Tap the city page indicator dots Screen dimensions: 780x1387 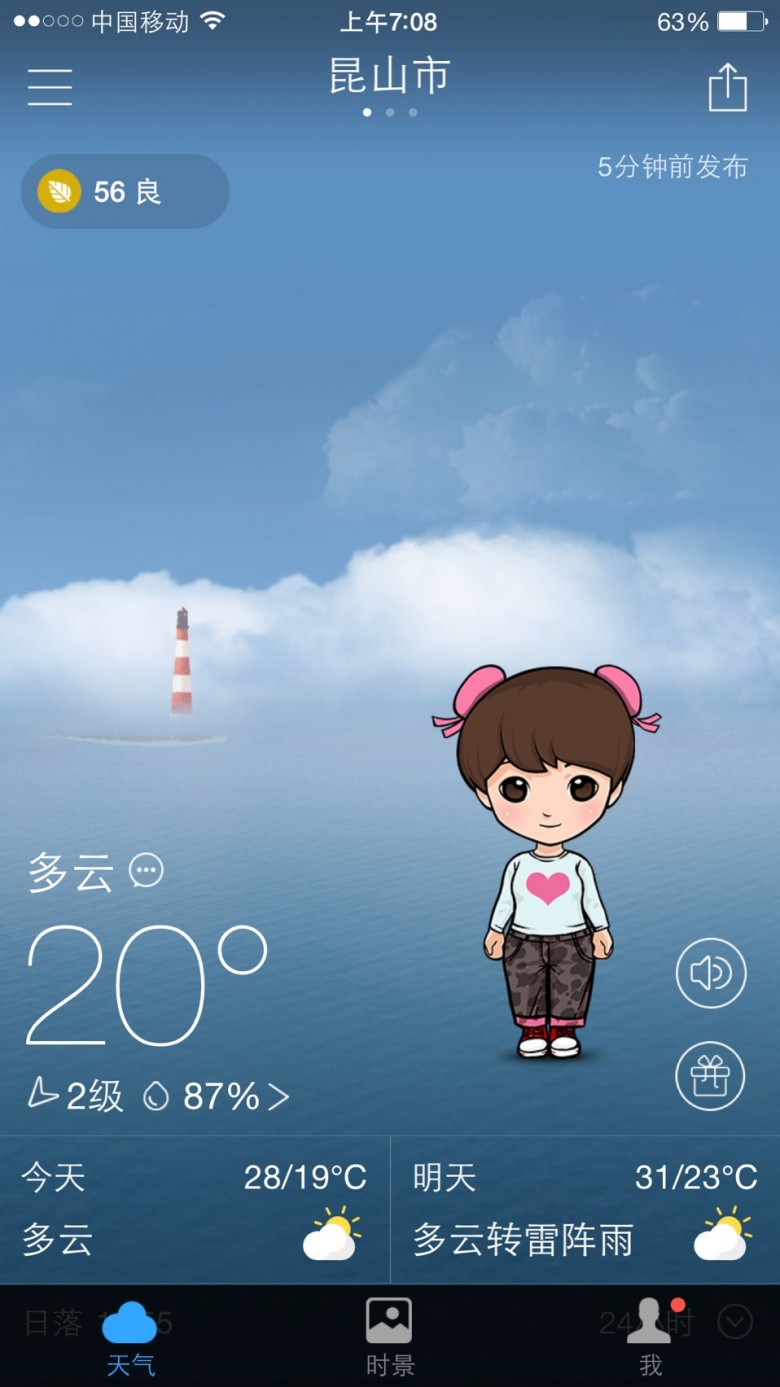click(390, 112)
